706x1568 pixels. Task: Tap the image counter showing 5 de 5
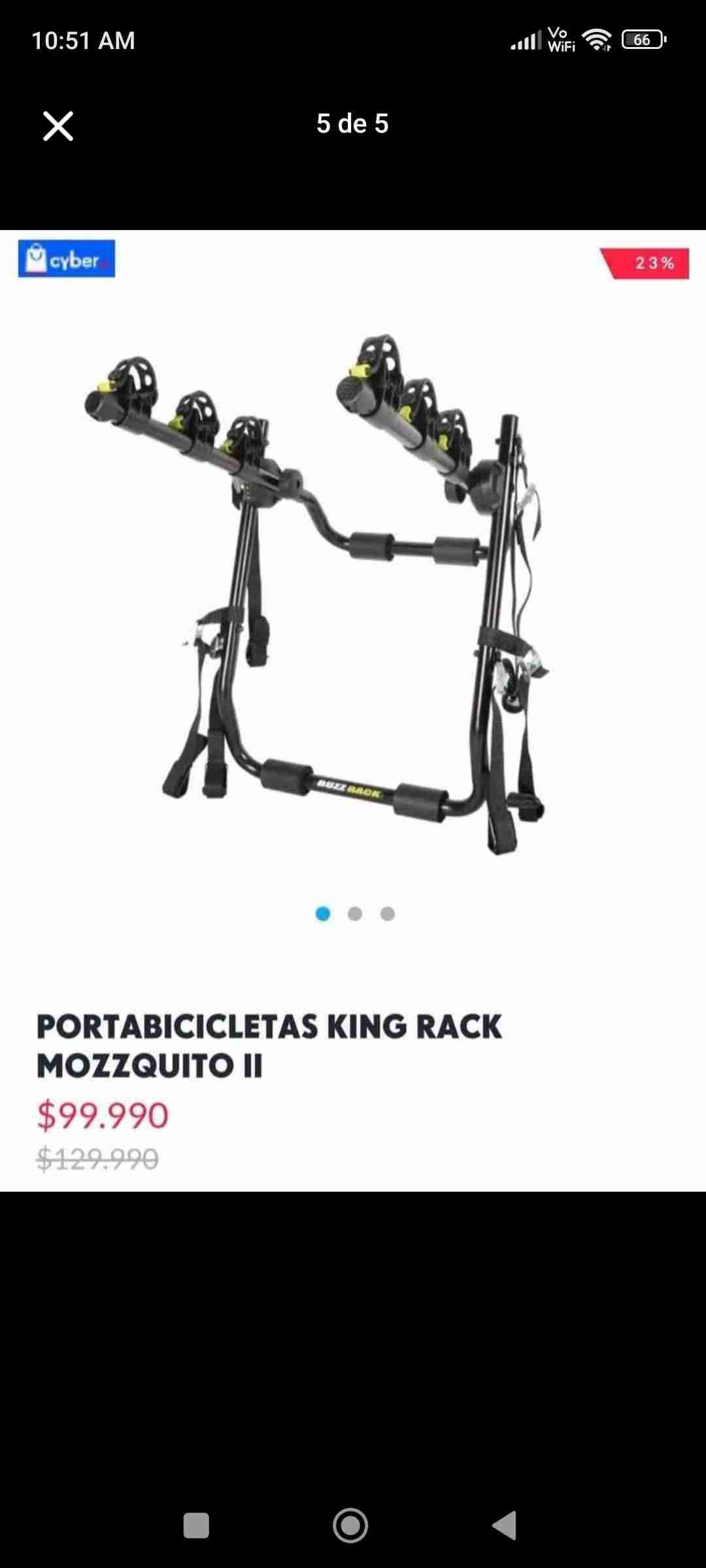[x=352, y=123]
